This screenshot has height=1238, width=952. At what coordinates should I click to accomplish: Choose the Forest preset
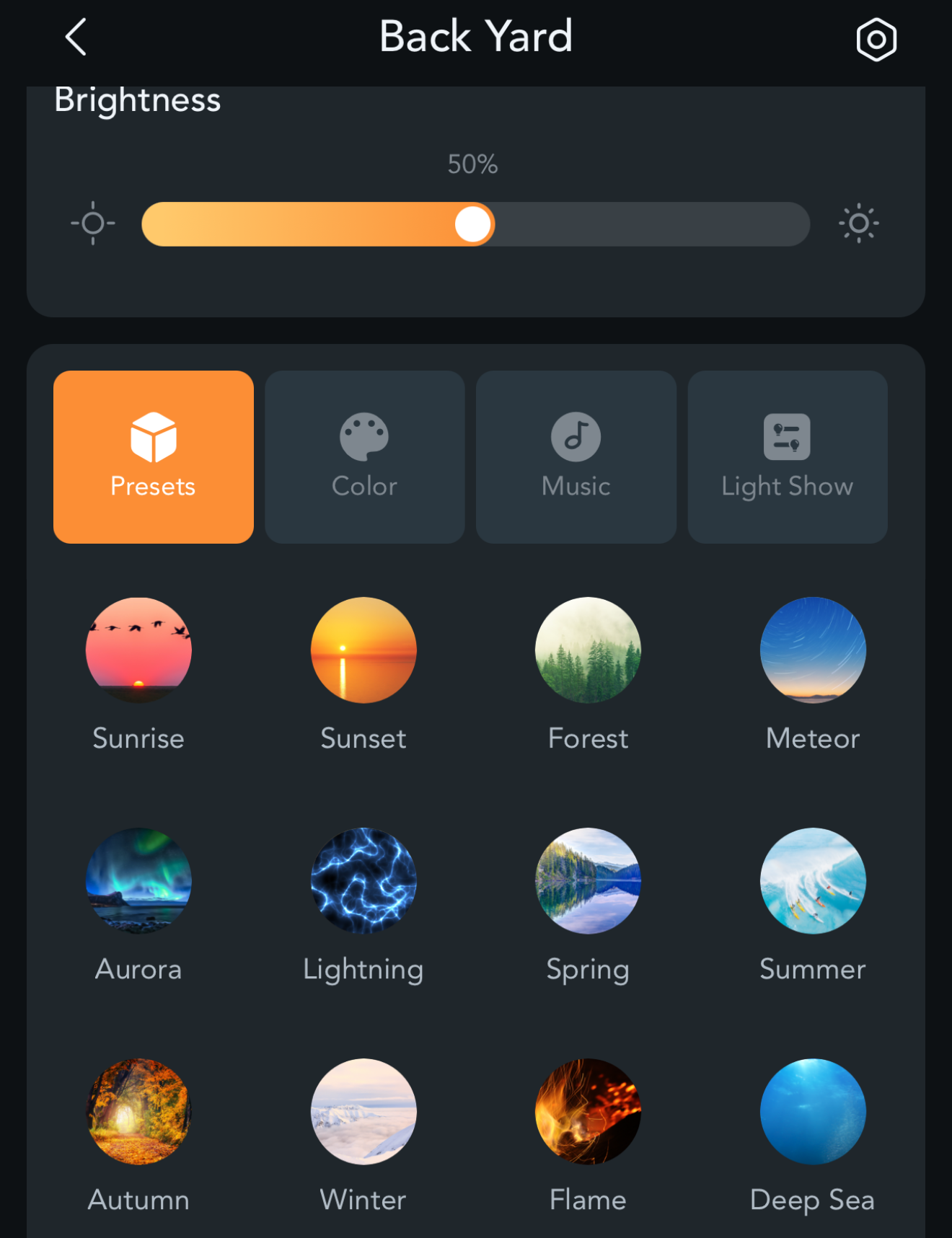pyautogui.click(x=588, y=650)
